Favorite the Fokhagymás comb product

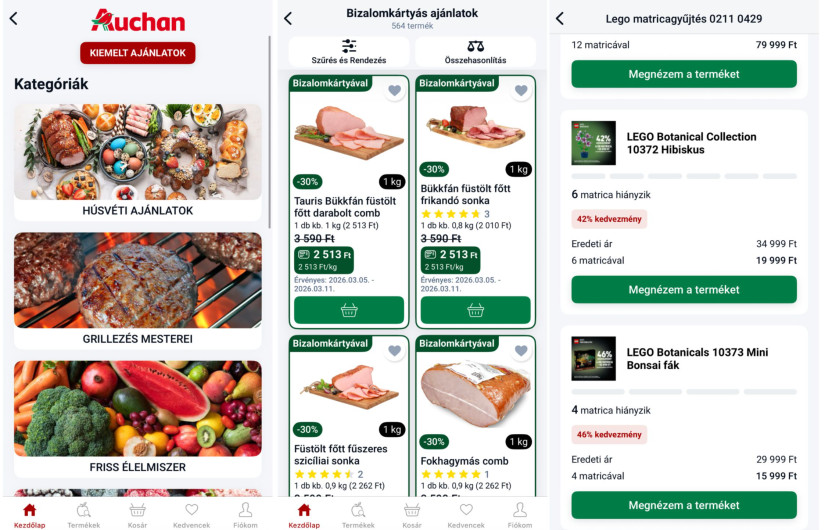[x=521, y=351]
